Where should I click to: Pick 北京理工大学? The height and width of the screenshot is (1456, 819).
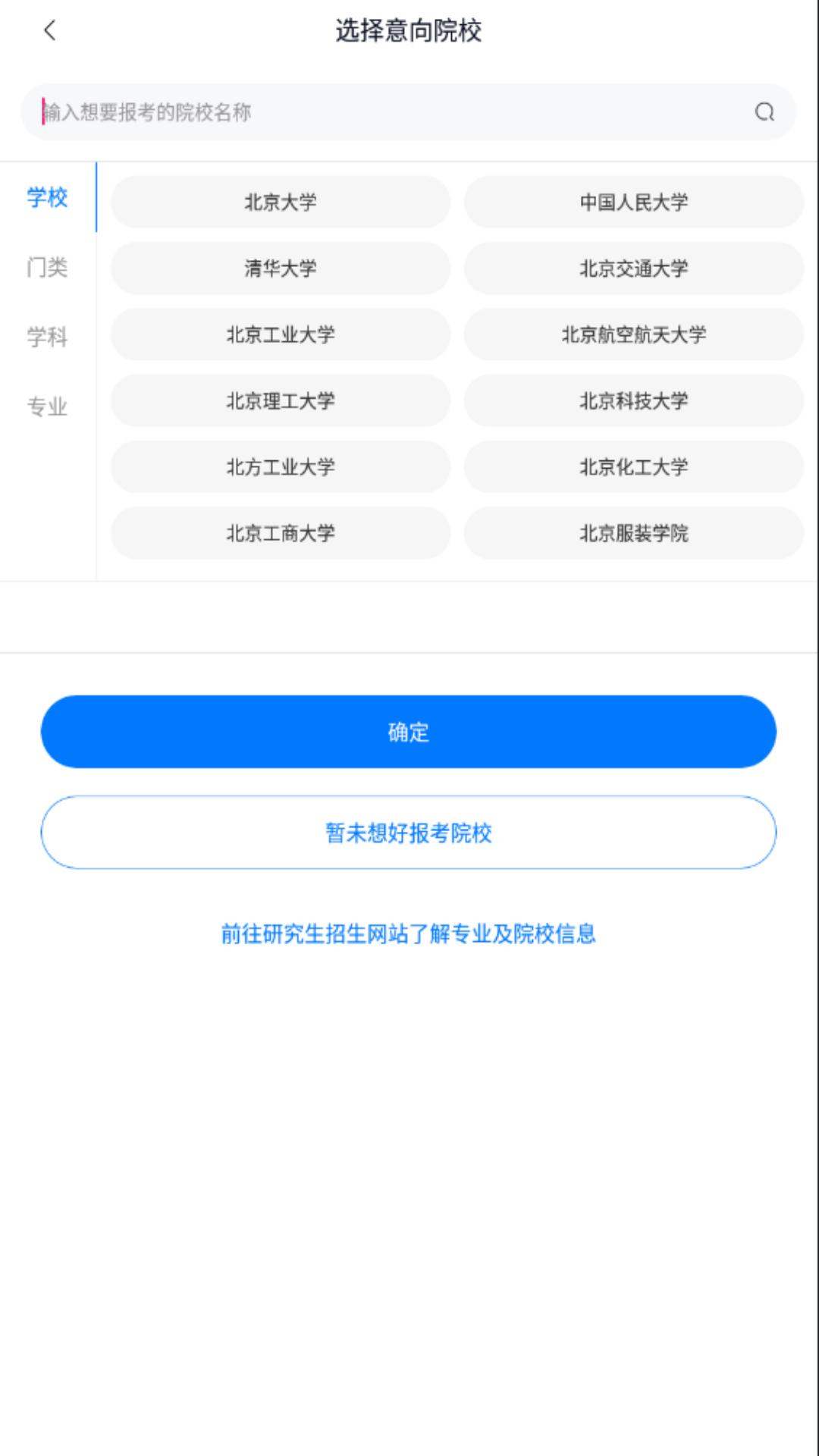click(281, 400)
